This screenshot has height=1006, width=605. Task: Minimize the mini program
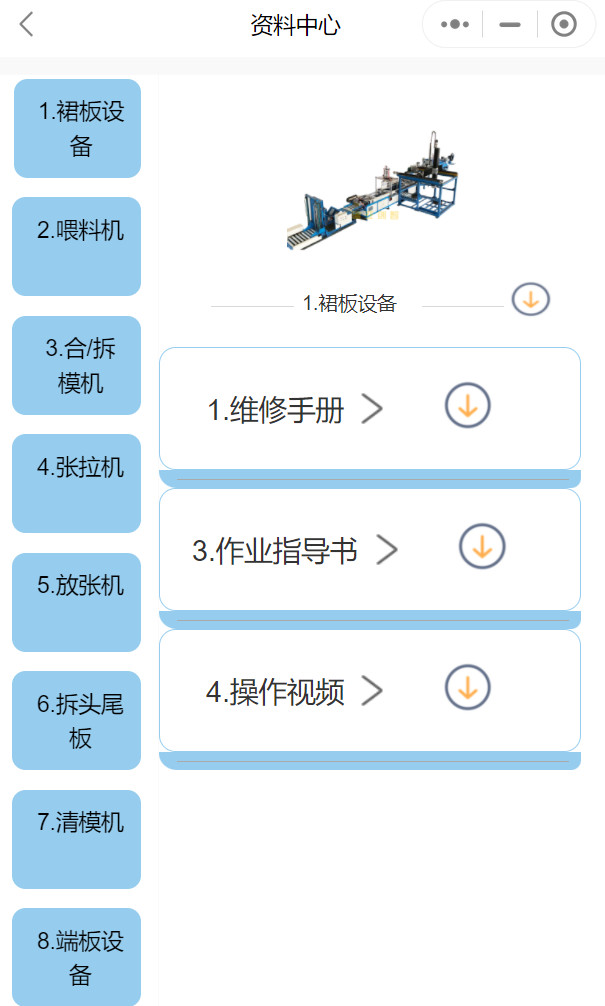coord(510,25)
